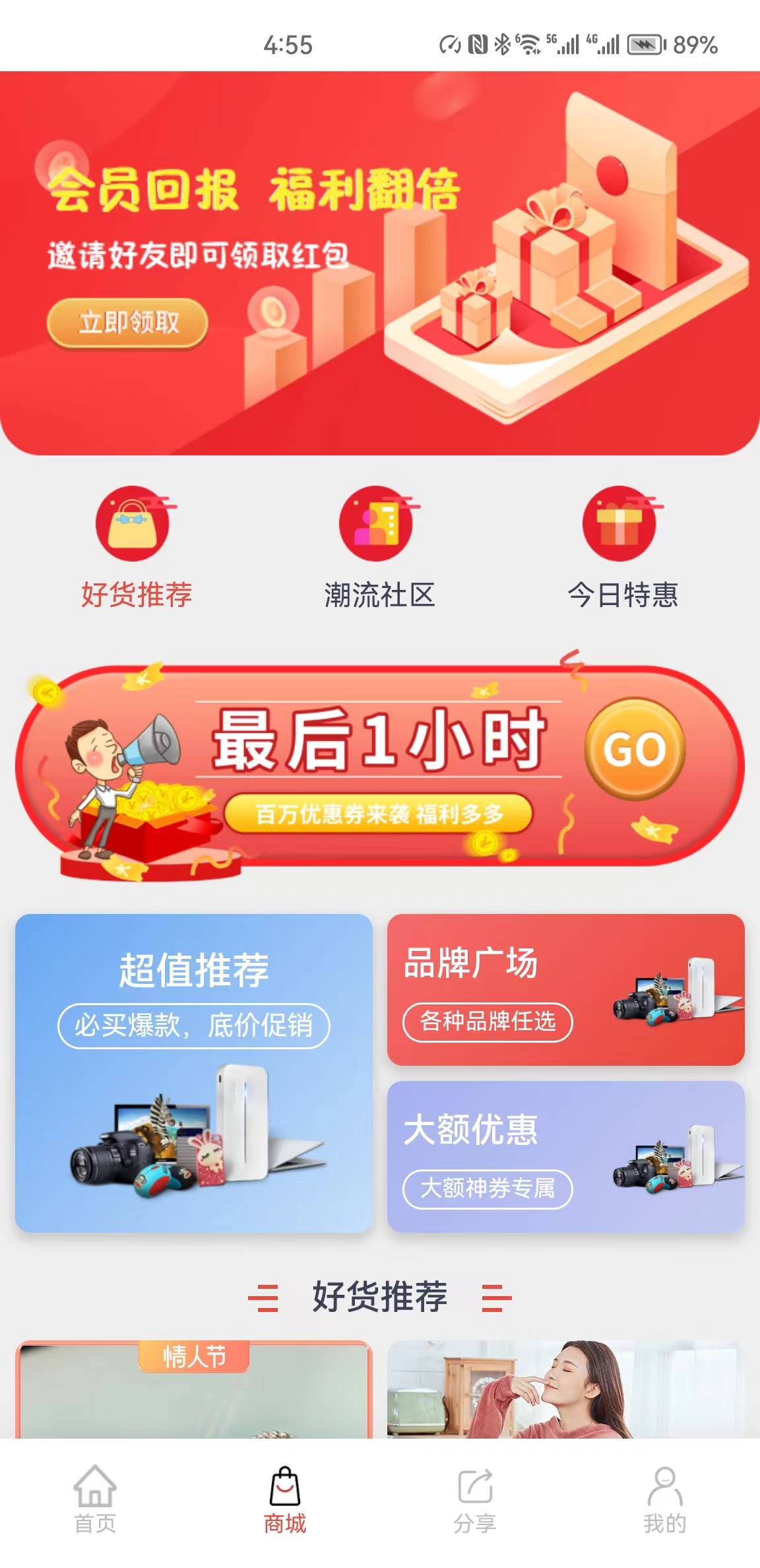Open the 我的 profile tab
The height and width of the screenshot is (1568, 760).
[665, 1499]
